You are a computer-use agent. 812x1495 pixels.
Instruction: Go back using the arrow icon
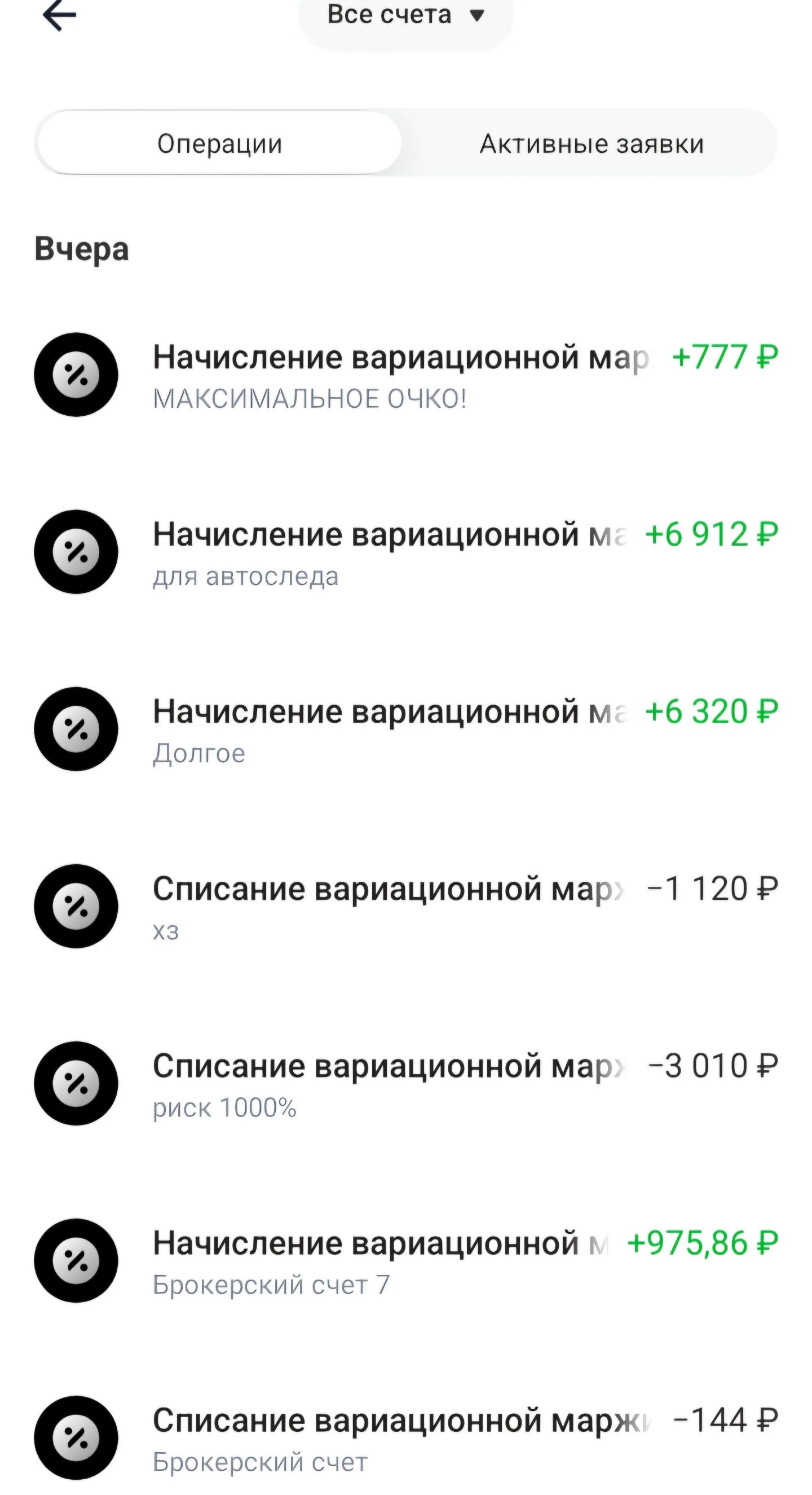[x=59, y=15]
